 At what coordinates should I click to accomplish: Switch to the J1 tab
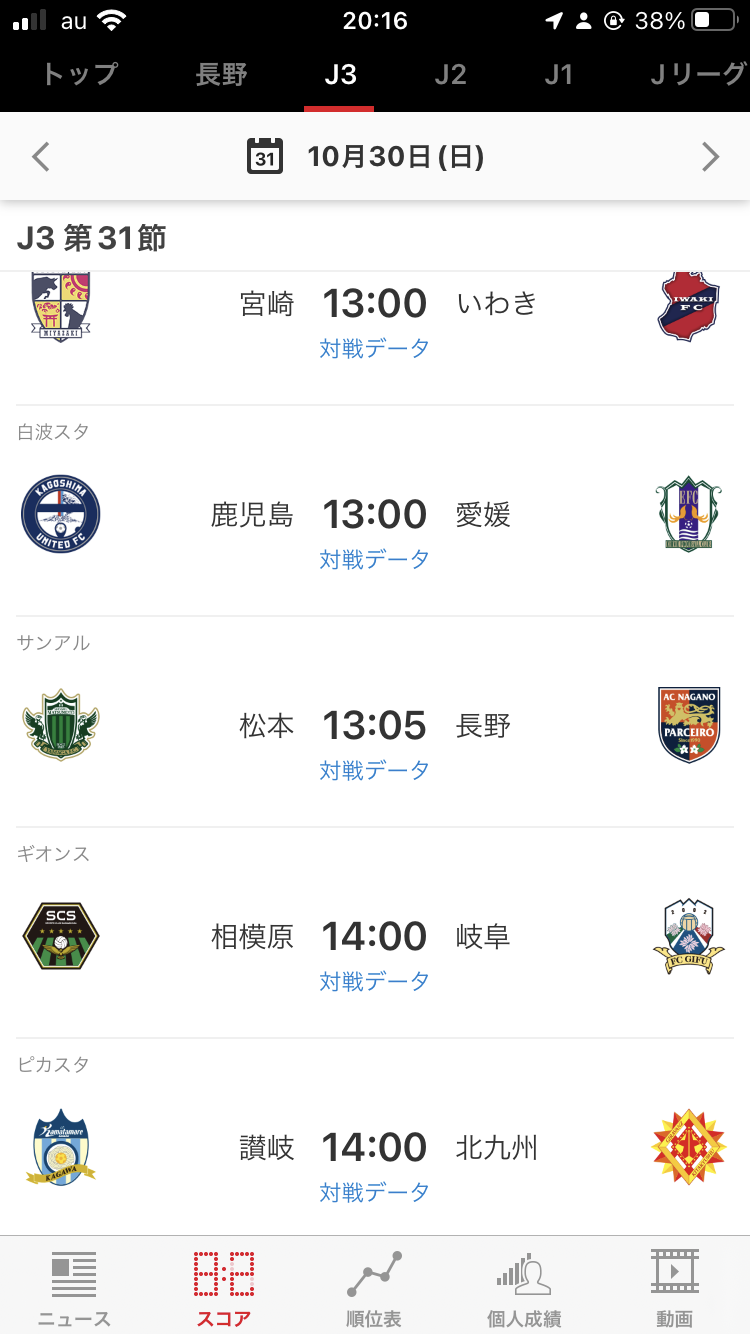(558, 74)
